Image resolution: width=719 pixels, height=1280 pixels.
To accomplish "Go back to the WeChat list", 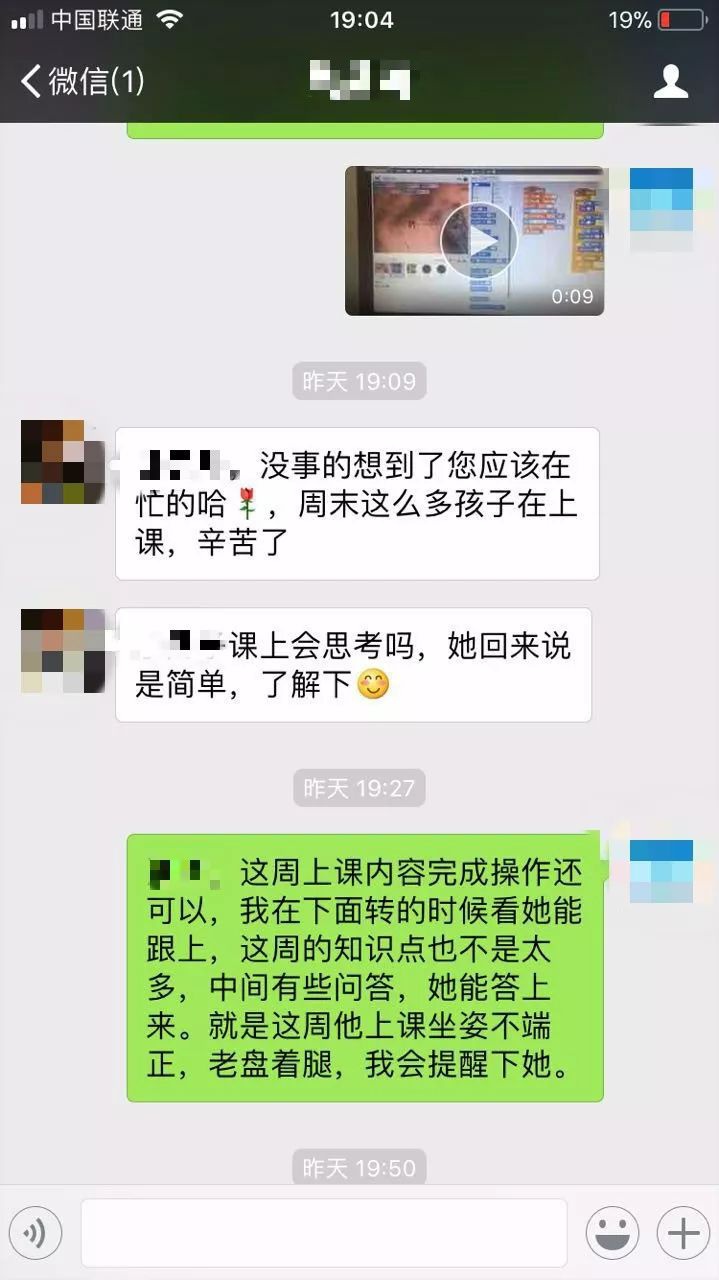I will pyautogui.click(x=82, y=81).
